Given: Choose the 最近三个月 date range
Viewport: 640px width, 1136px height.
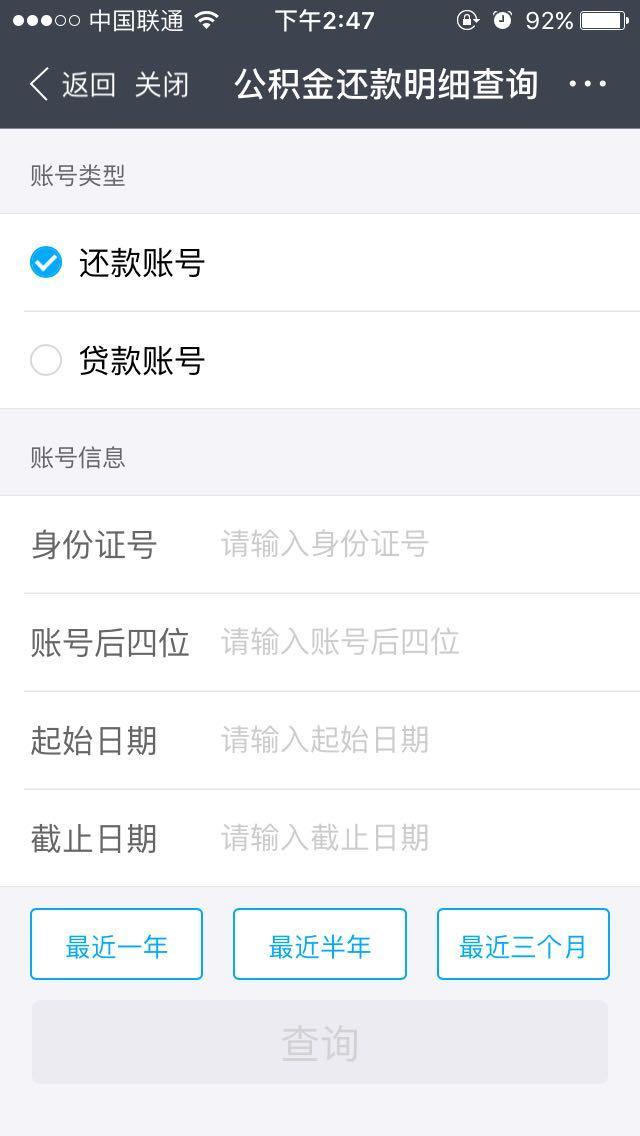Looking at the screenshot, I should [523, 944].
